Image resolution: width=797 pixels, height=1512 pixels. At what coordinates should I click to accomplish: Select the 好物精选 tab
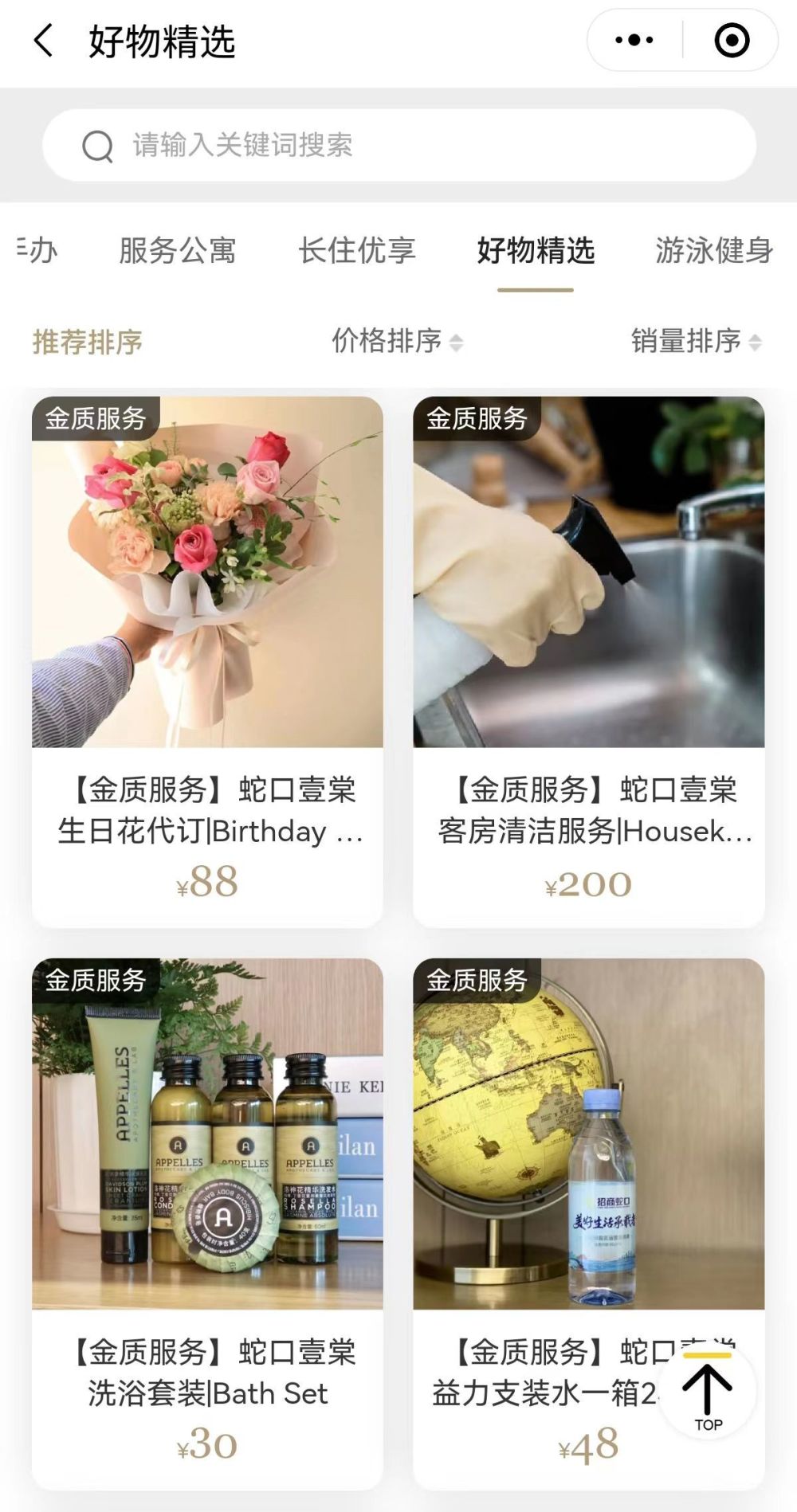point(536,250)
